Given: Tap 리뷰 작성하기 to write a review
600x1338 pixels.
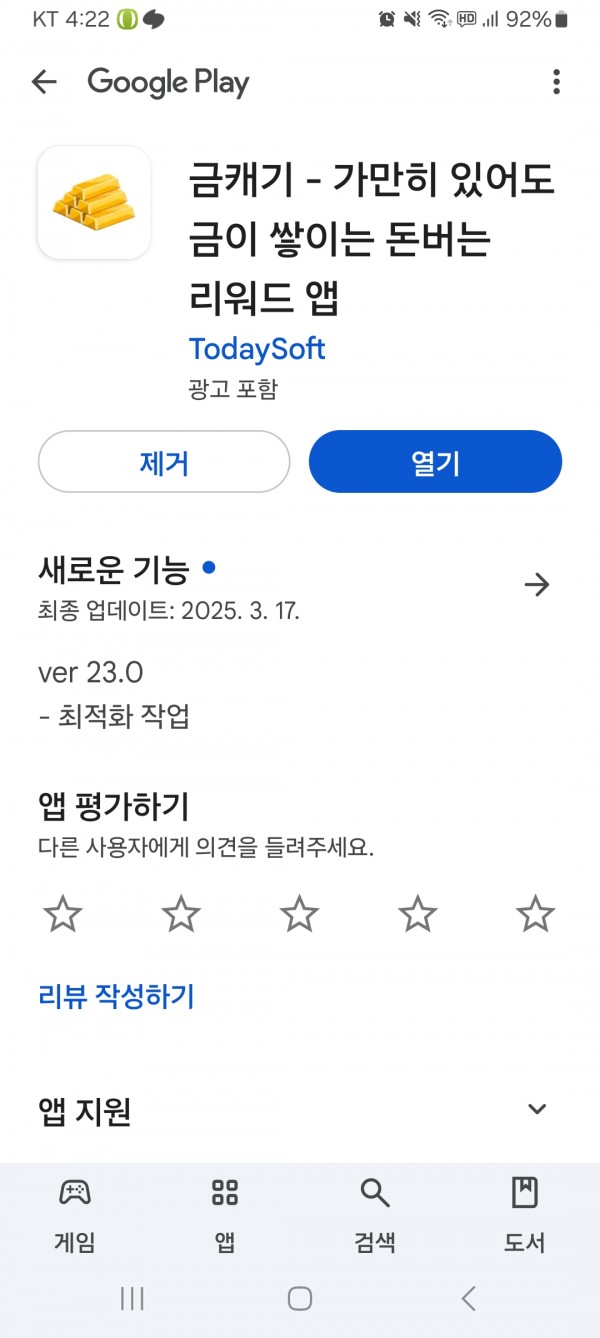Looking at the screenshot, I should point(116,996).
